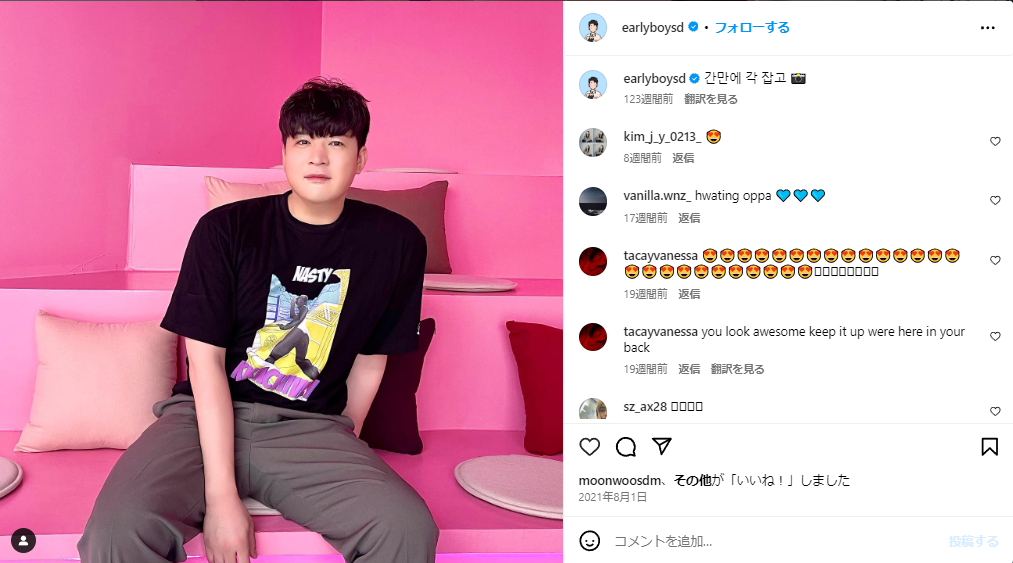Like this post with the heart icon

(590, 447)
